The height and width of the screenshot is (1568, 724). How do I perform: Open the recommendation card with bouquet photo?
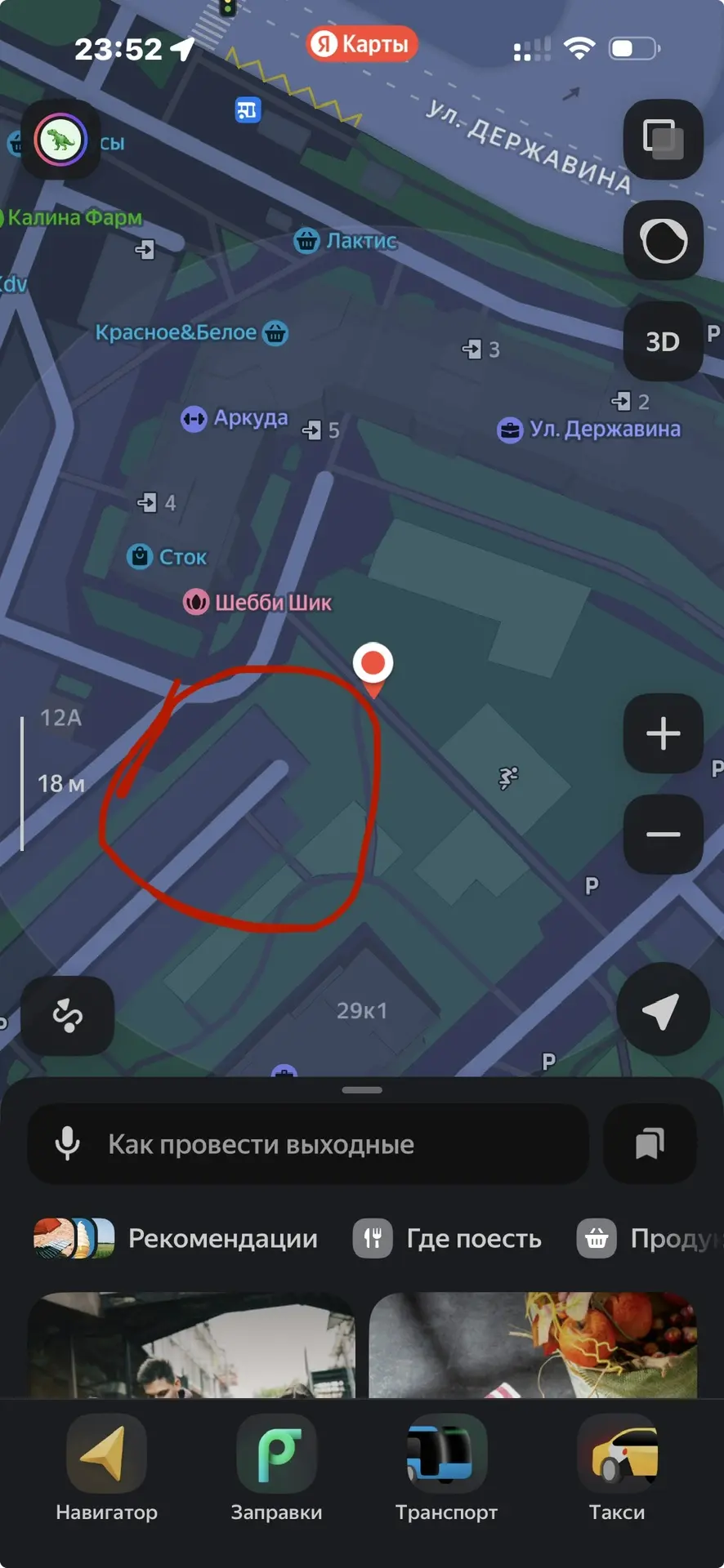click(533, 1344)
